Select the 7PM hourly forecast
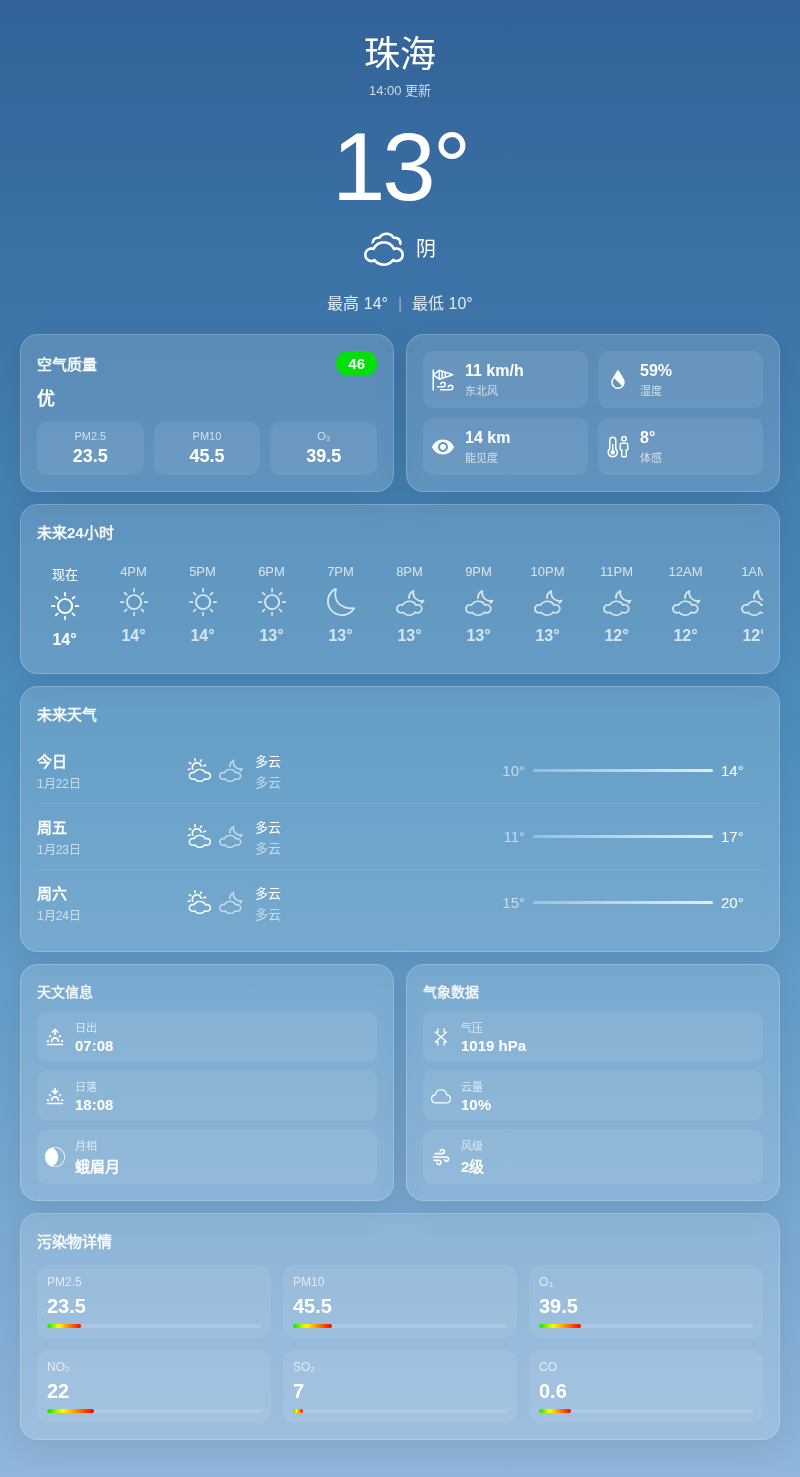 point(340,605)
